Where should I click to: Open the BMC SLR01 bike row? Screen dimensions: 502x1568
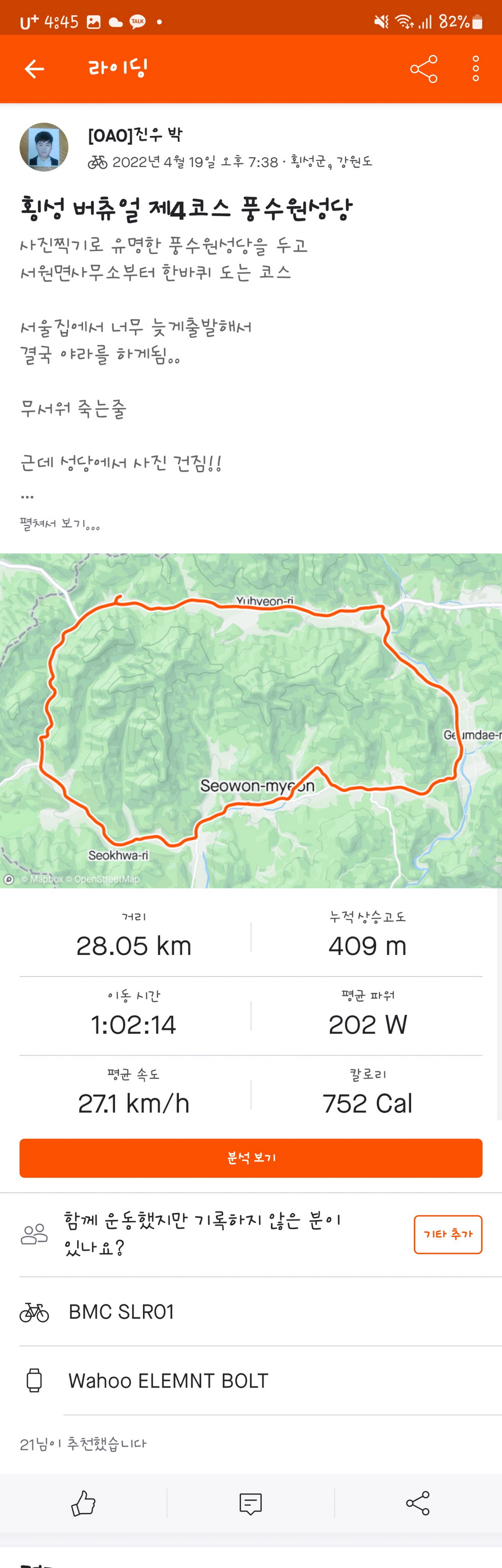pyautogui.click(x=250, y=1312)
